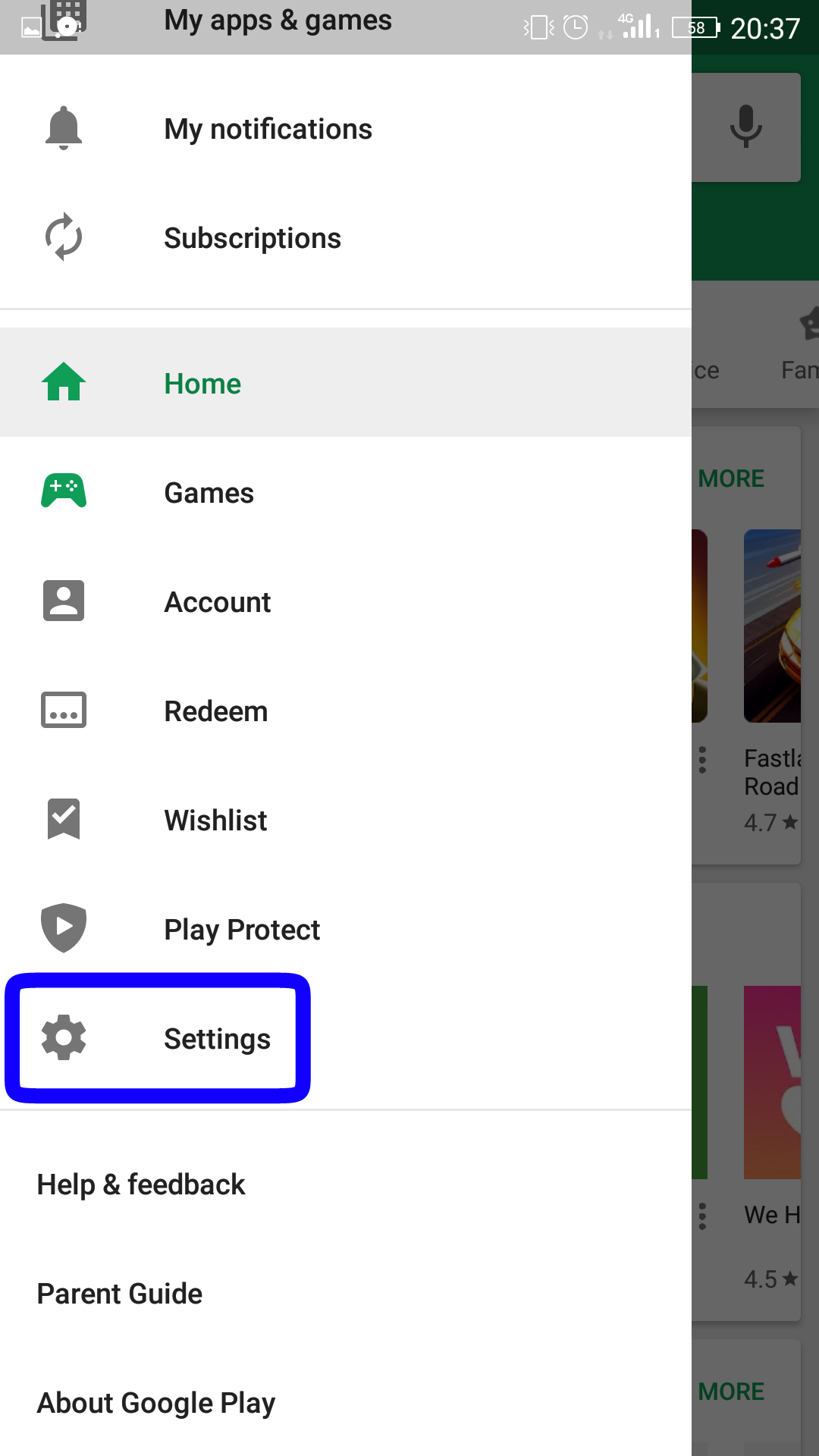The image size is (819, 1456).
Task: Open Help & feedback
Action: [346, 1185]
